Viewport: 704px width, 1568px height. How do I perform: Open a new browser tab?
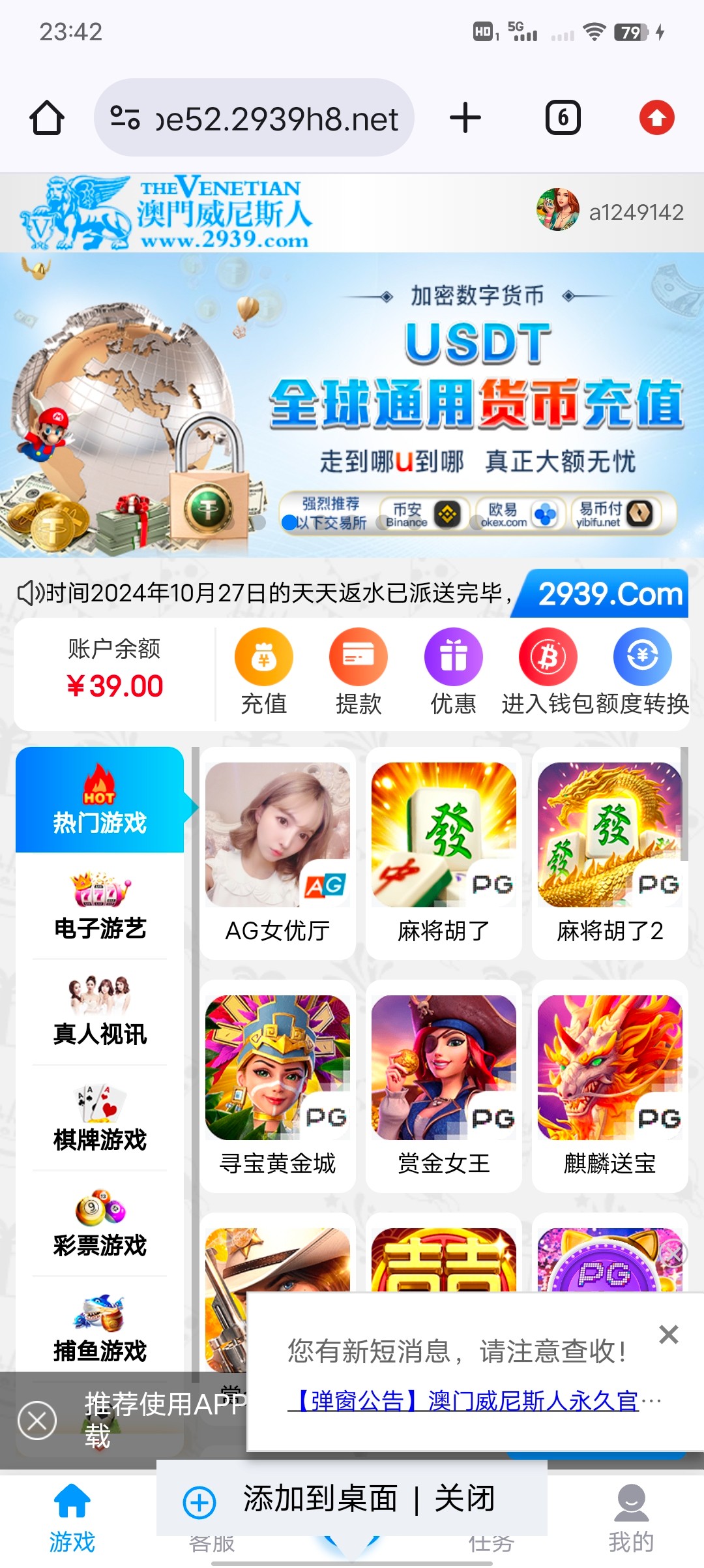[465, 118]
